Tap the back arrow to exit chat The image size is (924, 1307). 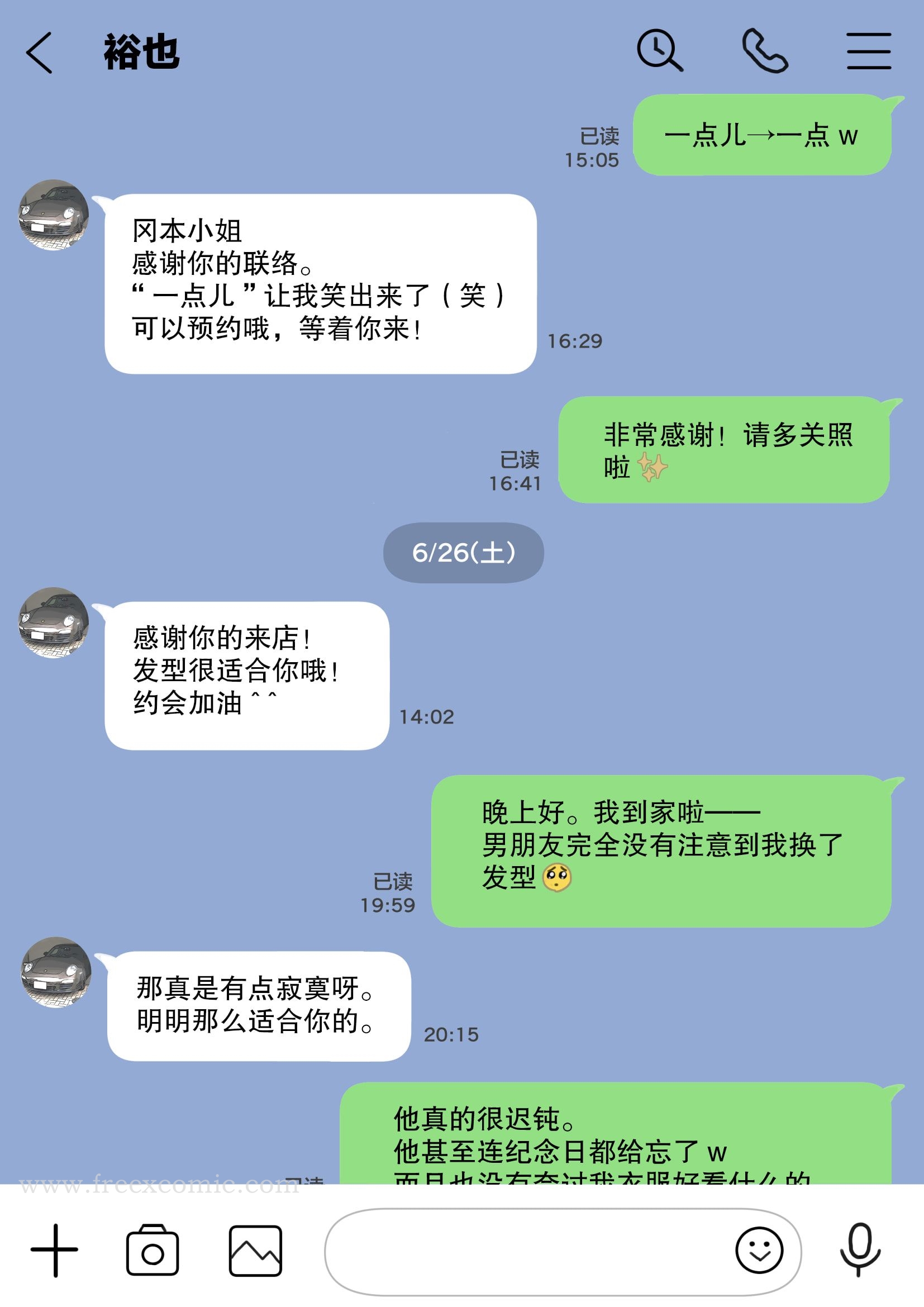click(39, 54)
